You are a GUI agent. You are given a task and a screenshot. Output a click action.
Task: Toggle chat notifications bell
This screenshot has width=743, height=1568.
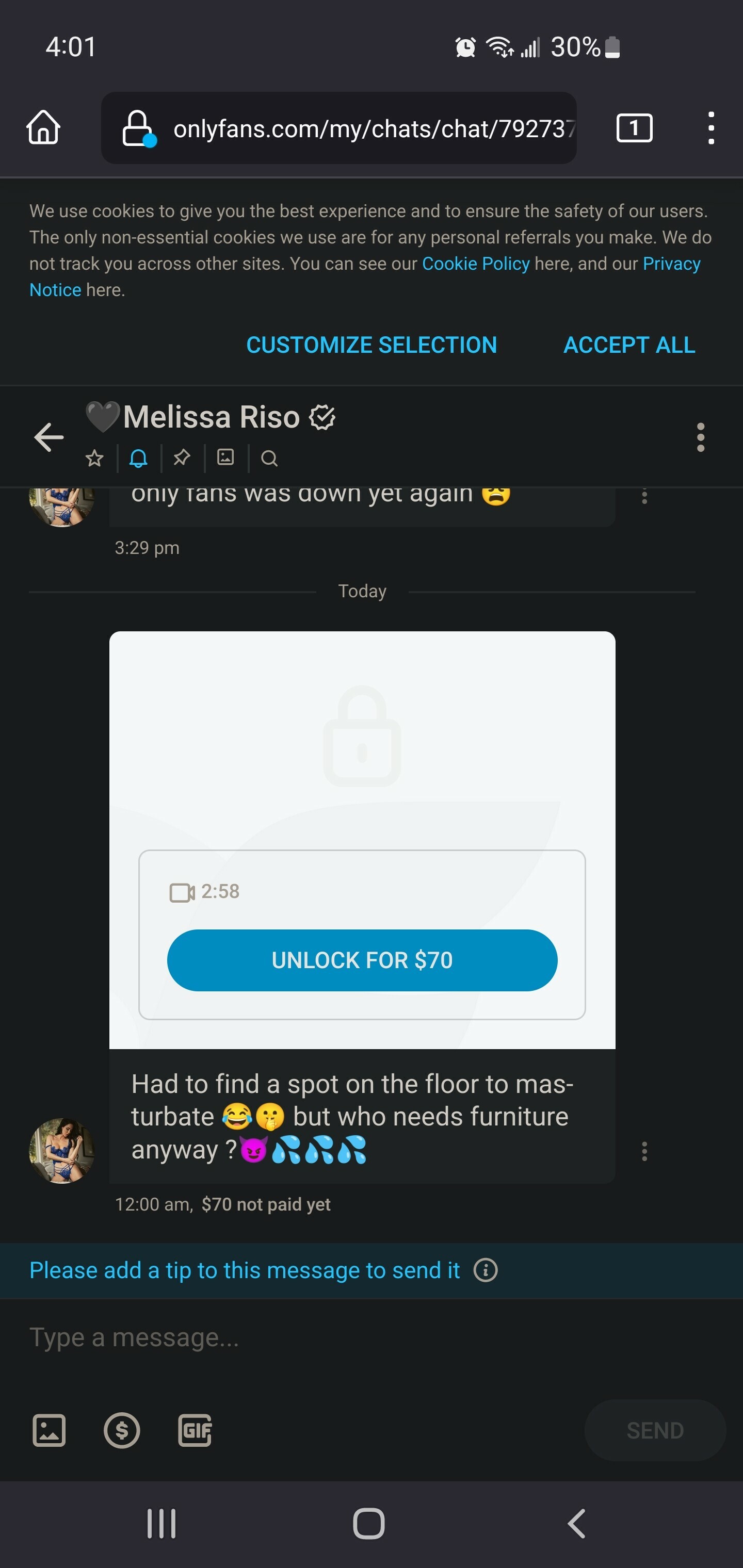point(138,458)
